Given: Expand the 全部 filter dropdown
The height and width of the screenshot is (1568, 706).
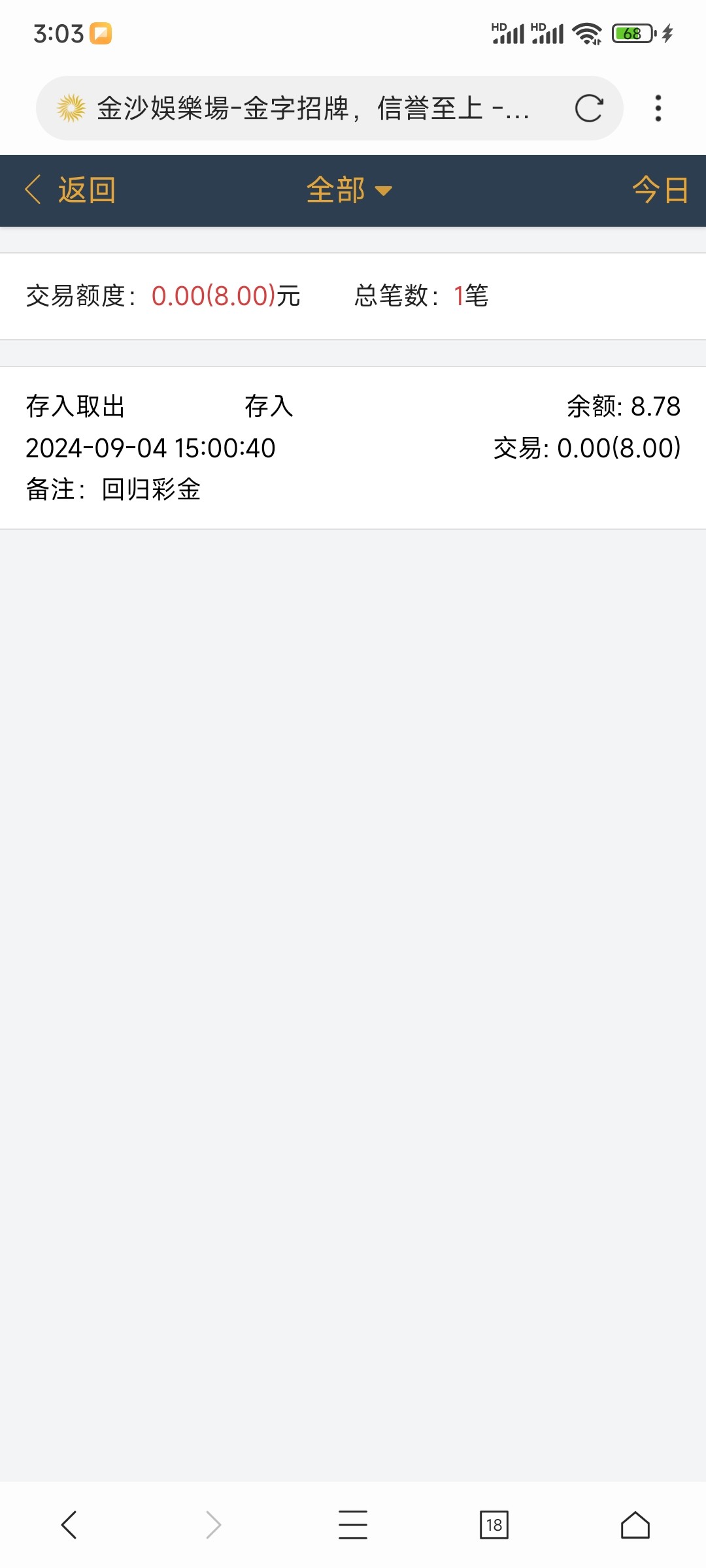Looking at the screenshot, I should click(x=349, y=190).
